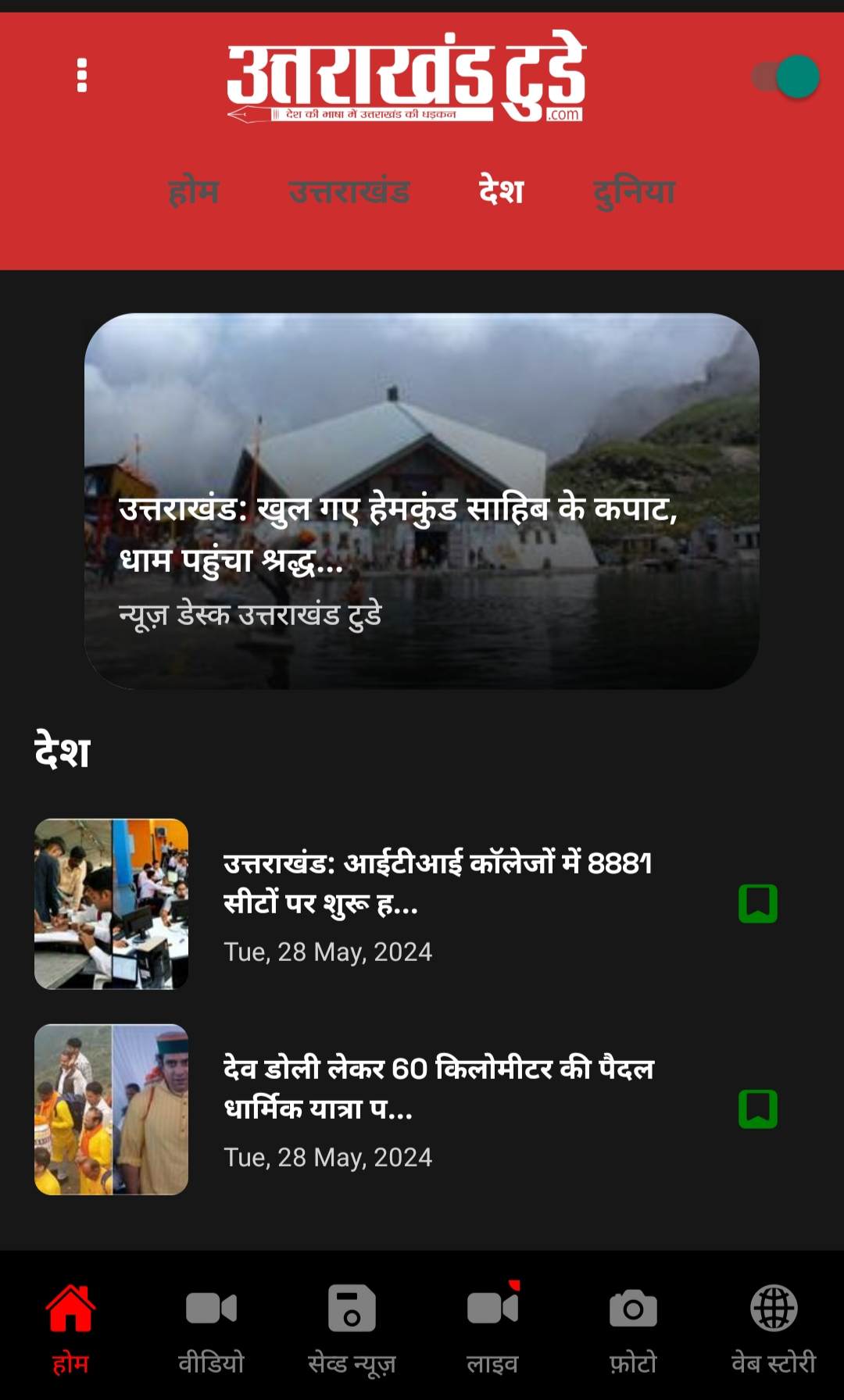Screen dimensions: 844x1400
Task: Bookmark the देव डोली article
Action: 757,1109
